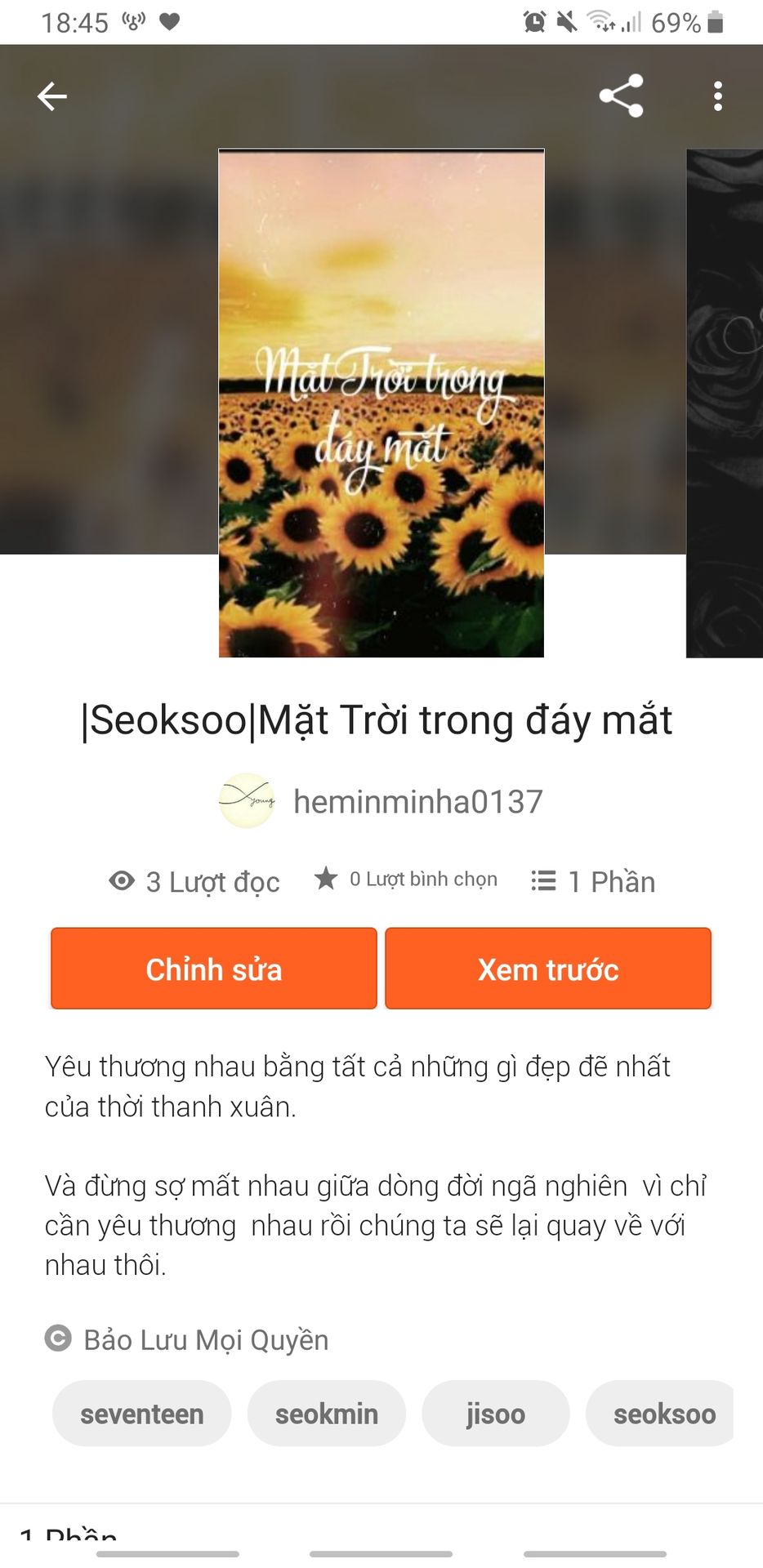763x1568 pixels.
Task: Share this story
Action: click(621, 96)
